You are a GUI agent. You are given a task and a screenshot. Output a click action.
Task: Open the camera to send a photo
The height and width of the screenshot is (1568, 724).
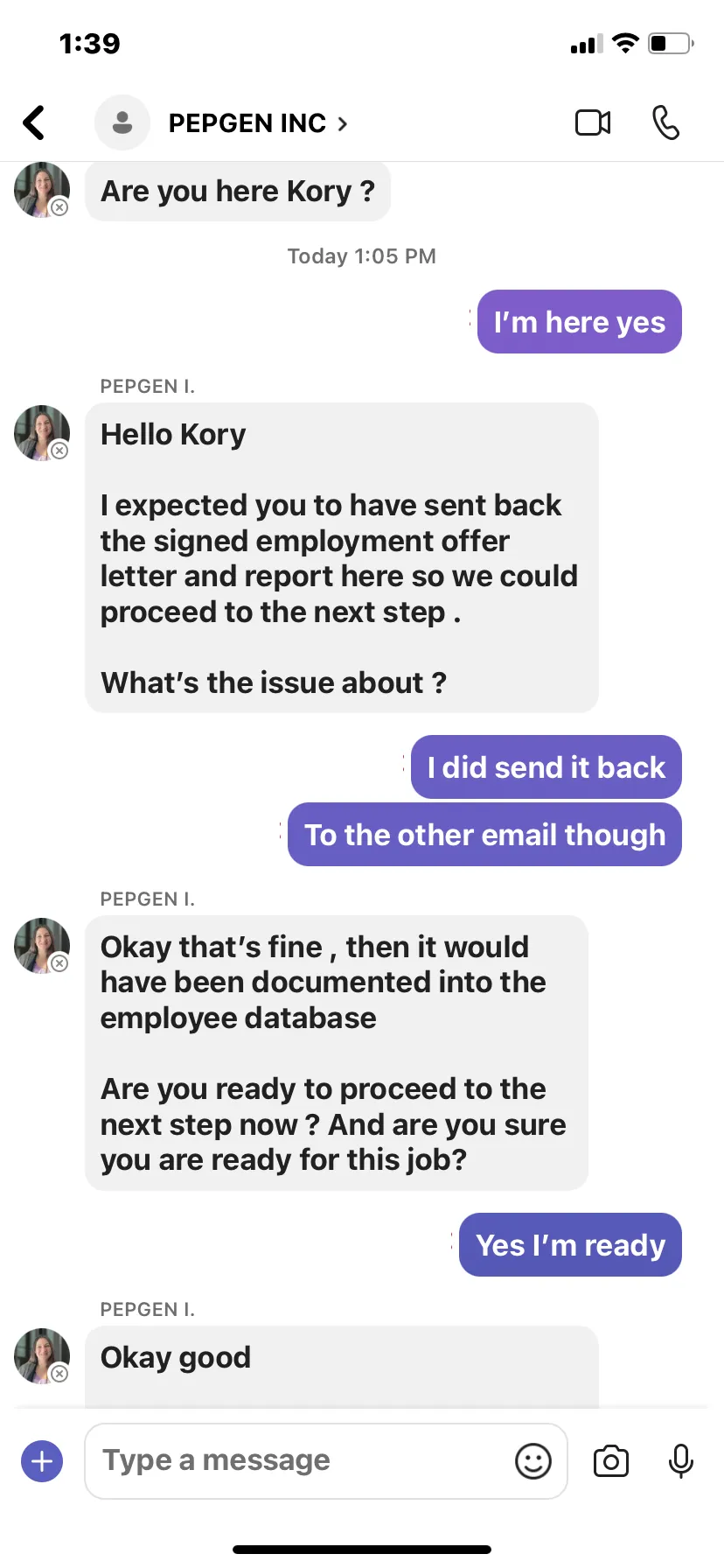click(x=611, y=1460)
